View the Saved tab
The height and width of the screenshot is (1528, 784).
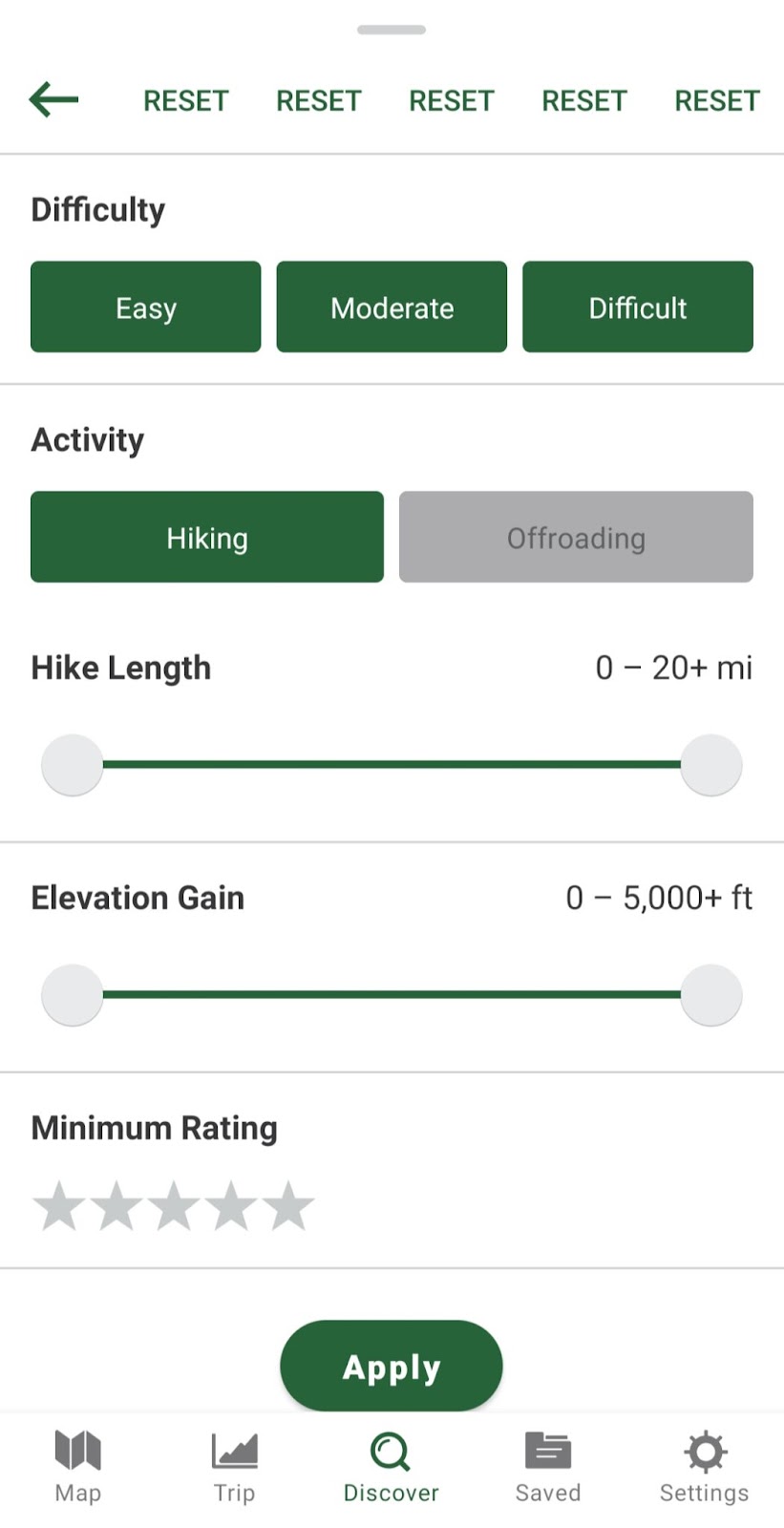click(547, 1467)
